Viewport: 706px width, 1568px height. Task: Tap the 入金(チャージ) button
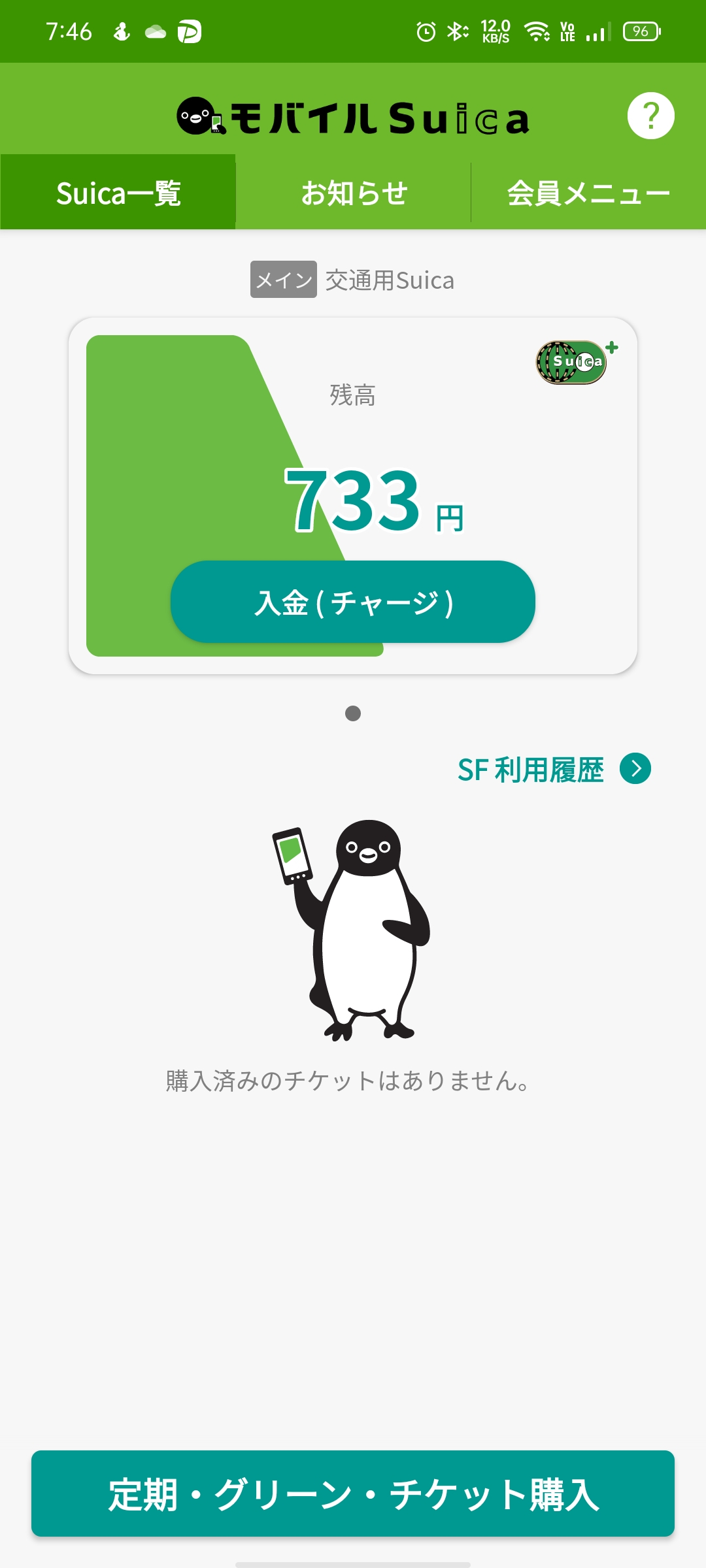click(x=353, y=602)
